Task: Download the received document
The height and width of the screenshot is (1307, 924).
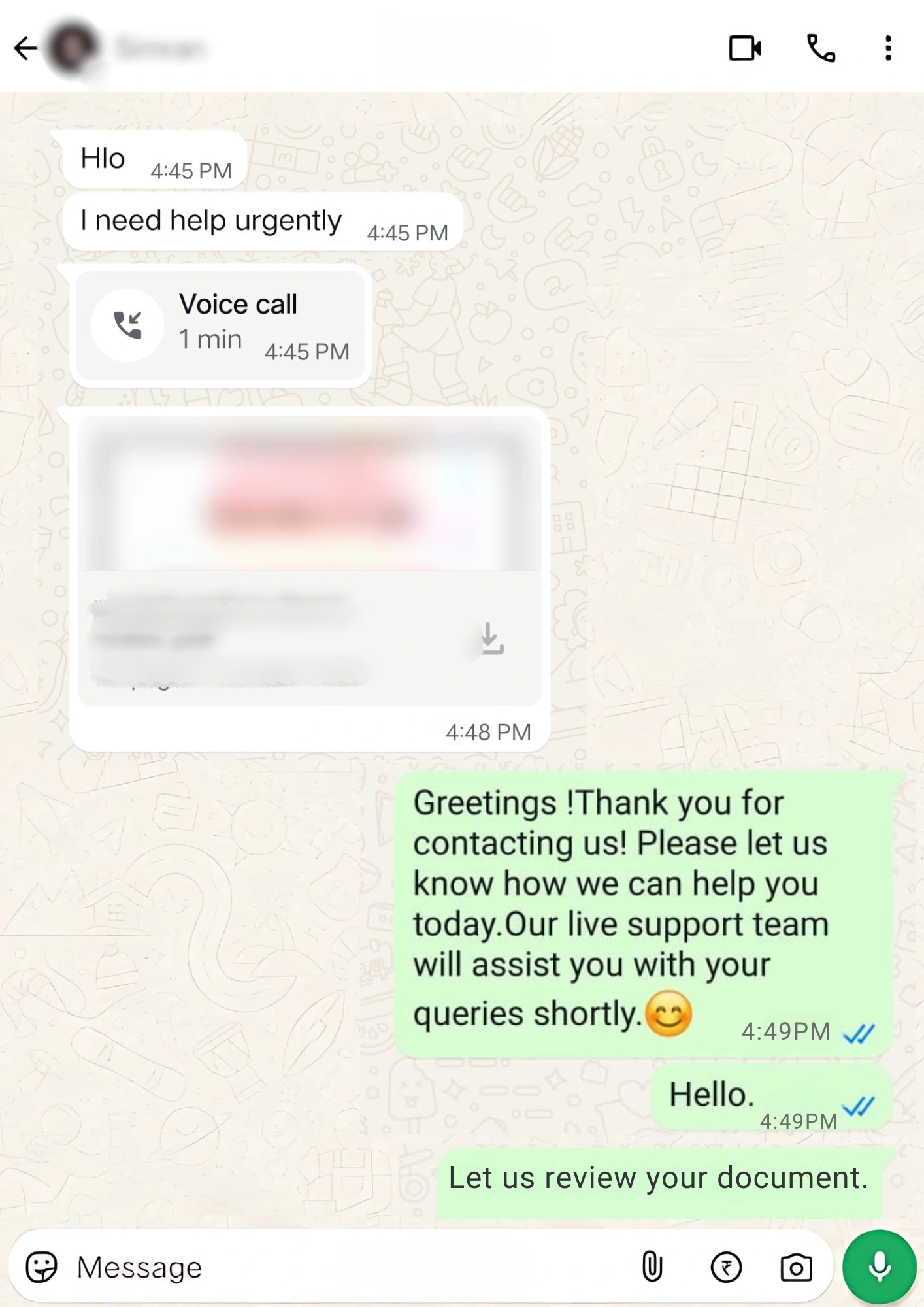Action: pos(490,638)
